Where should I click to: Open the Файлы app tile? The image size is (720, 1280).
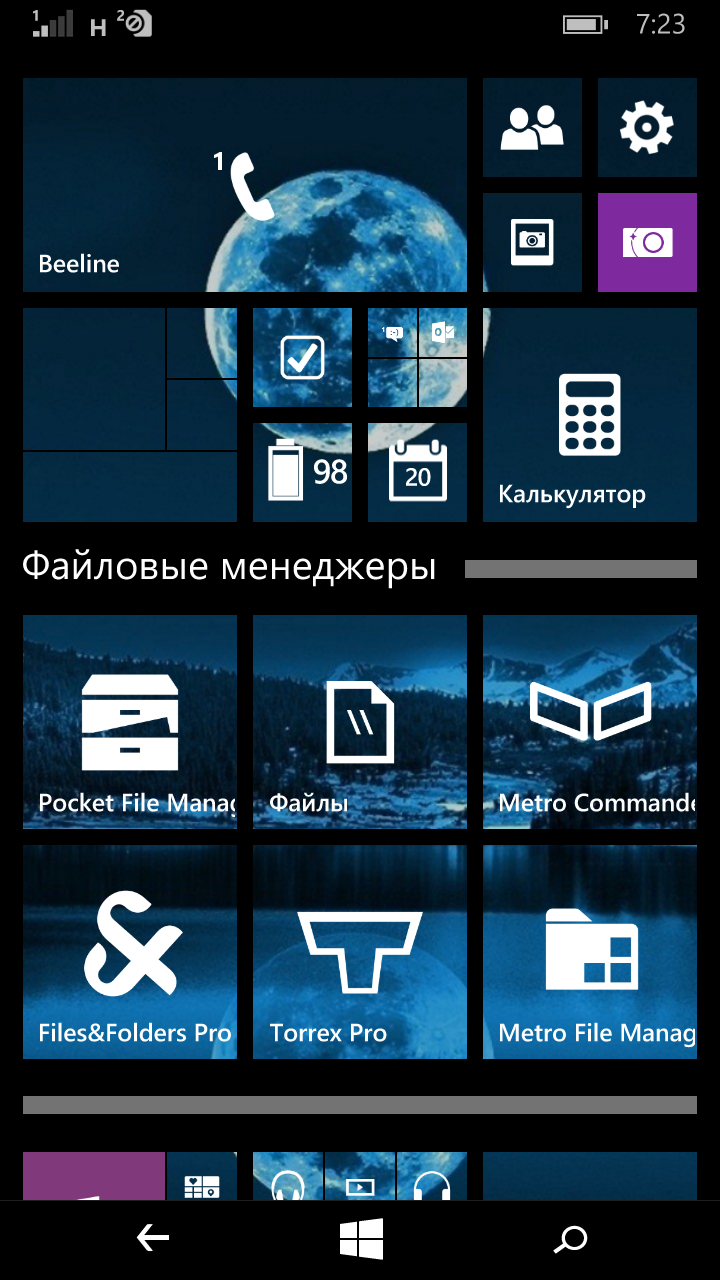(360, 722)
